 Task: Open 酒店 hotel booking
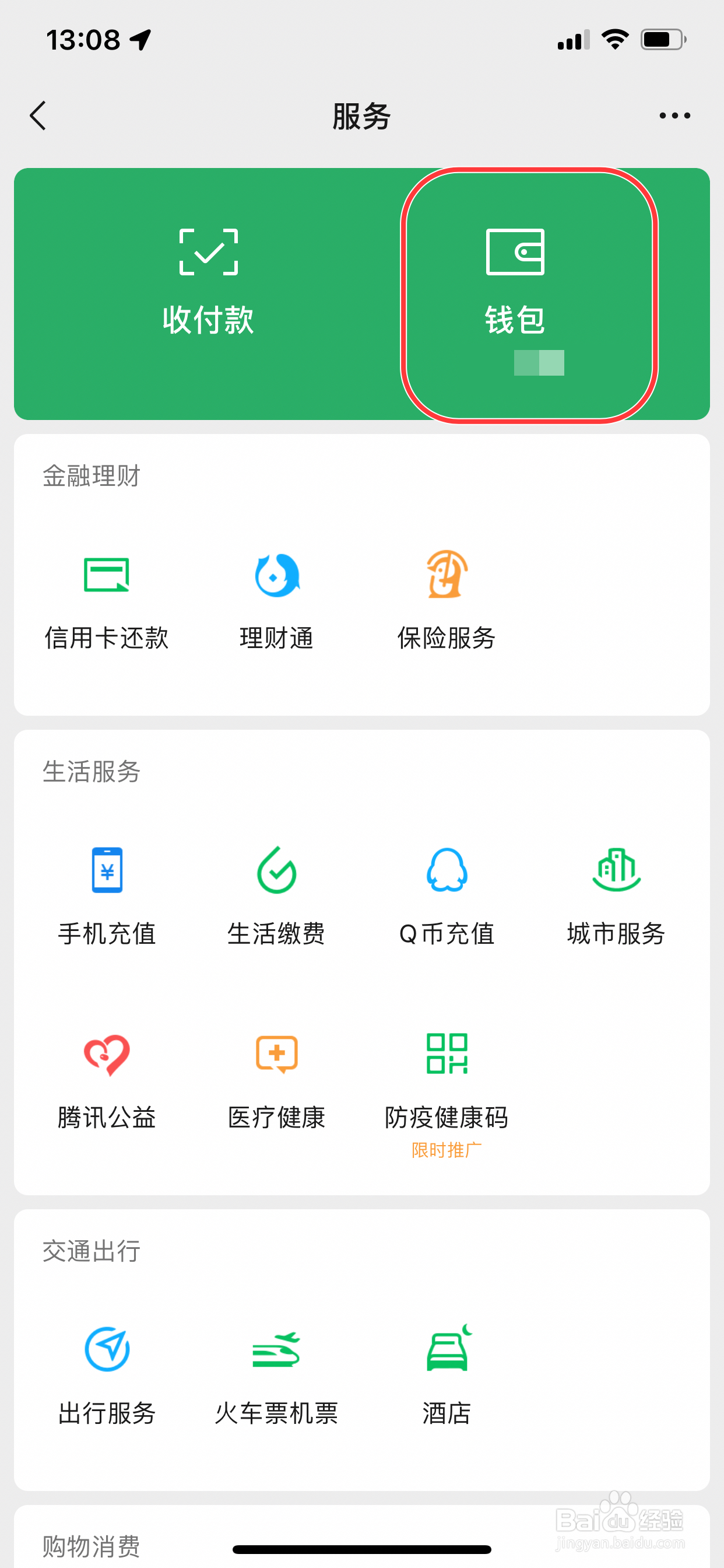click(447, 1374)
